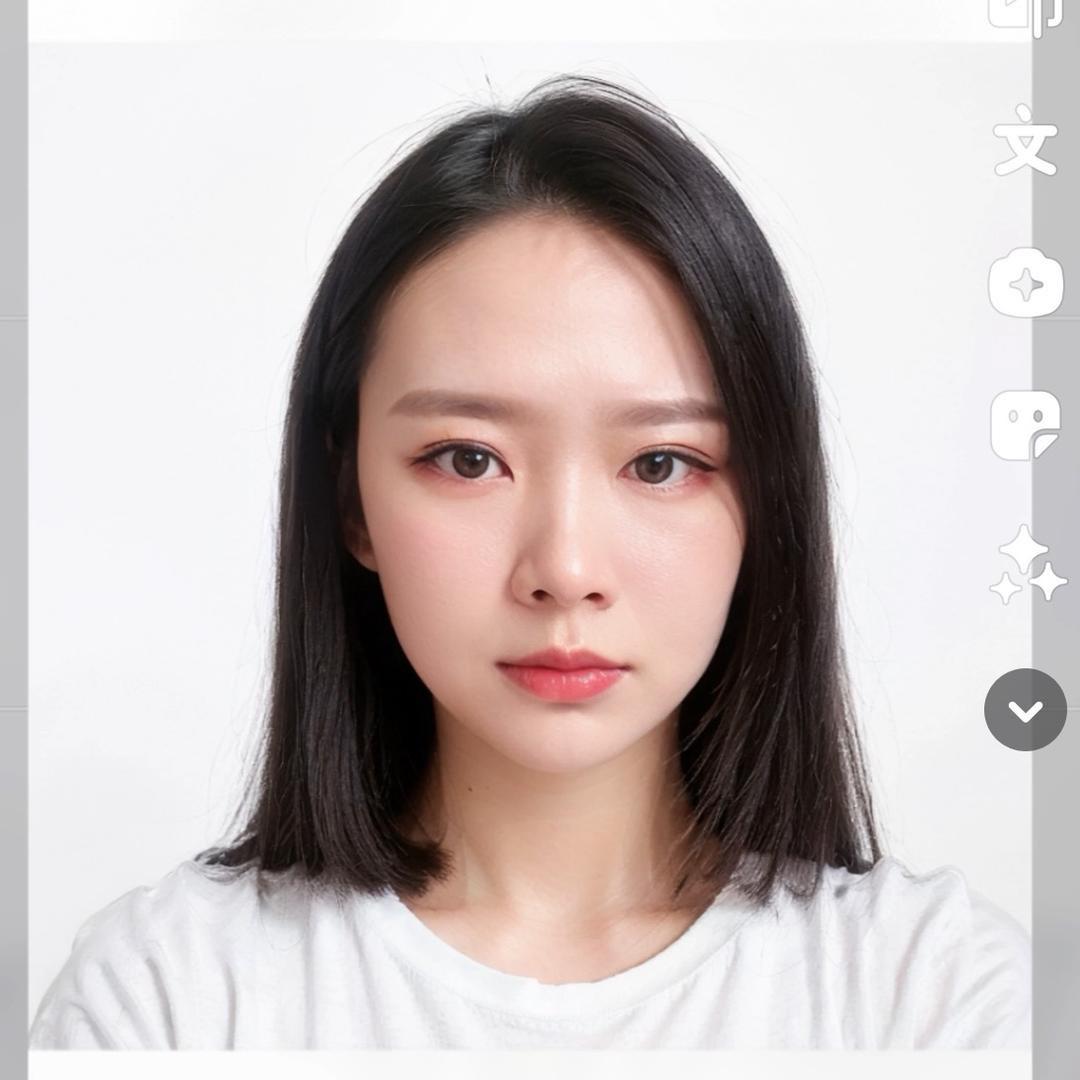This screenshot has height=1080, width=1080.
Task: Open the three-sparkles enhance icon
Action: tap(1027, 565)
